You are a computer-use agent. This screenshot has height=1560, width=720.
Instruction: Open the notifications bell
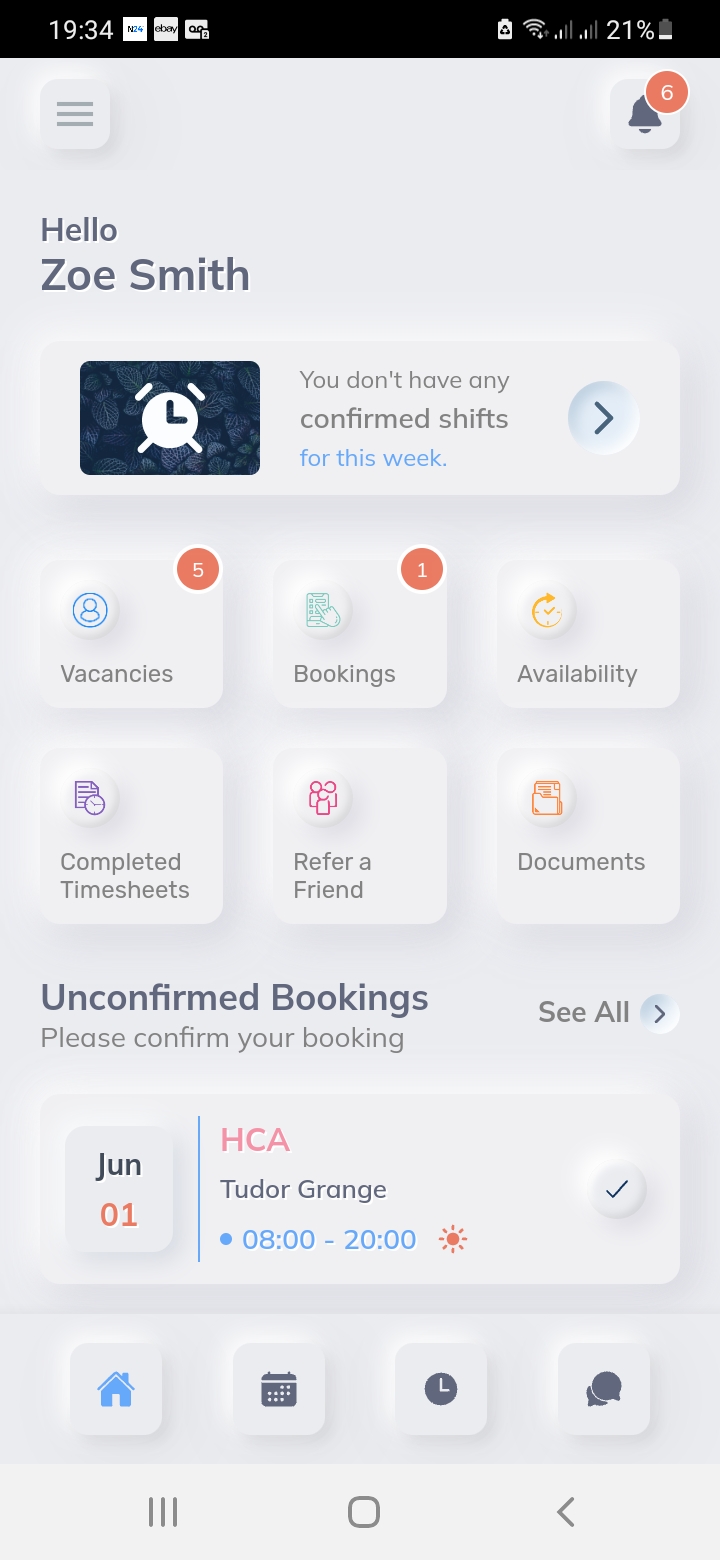pos(645,114)
